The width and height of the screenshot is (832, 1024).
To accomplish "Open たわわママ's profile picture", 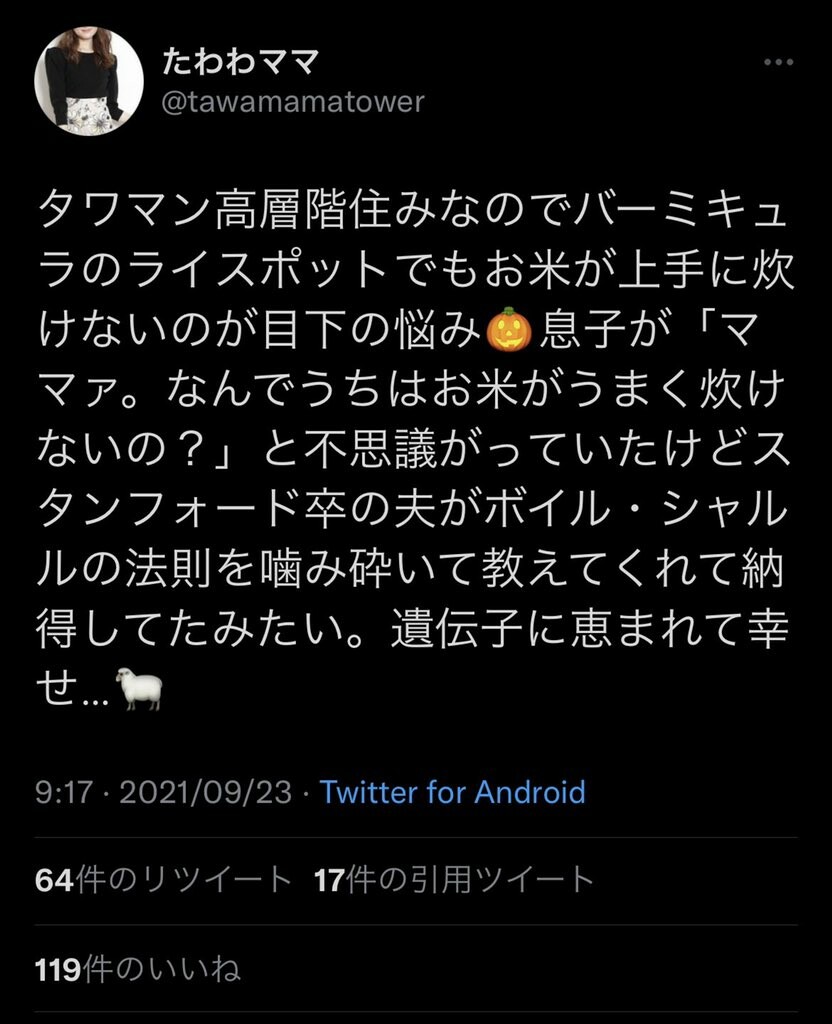I will (x=89, y=81).
